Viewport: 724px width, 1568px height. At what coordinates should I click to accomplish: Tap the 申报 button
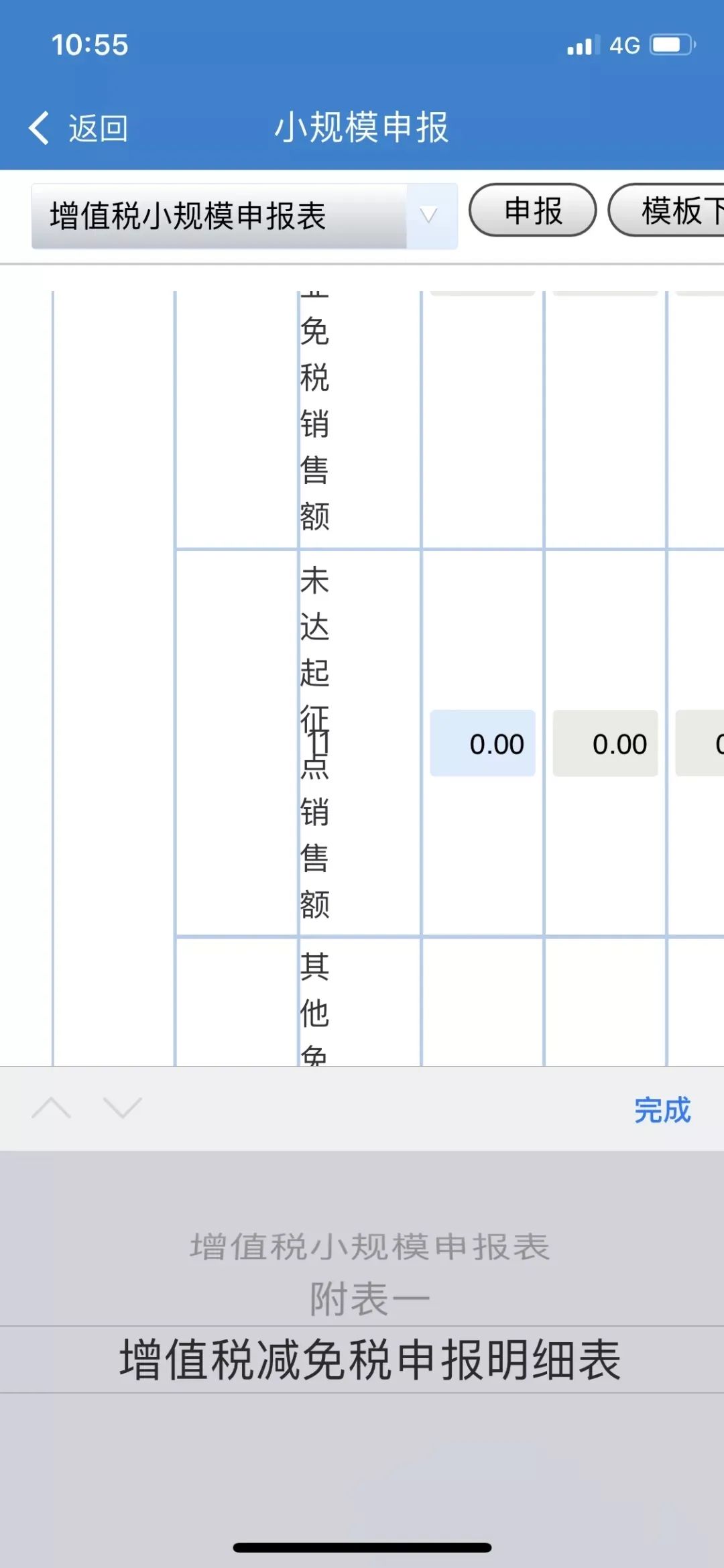pos(532,210)
